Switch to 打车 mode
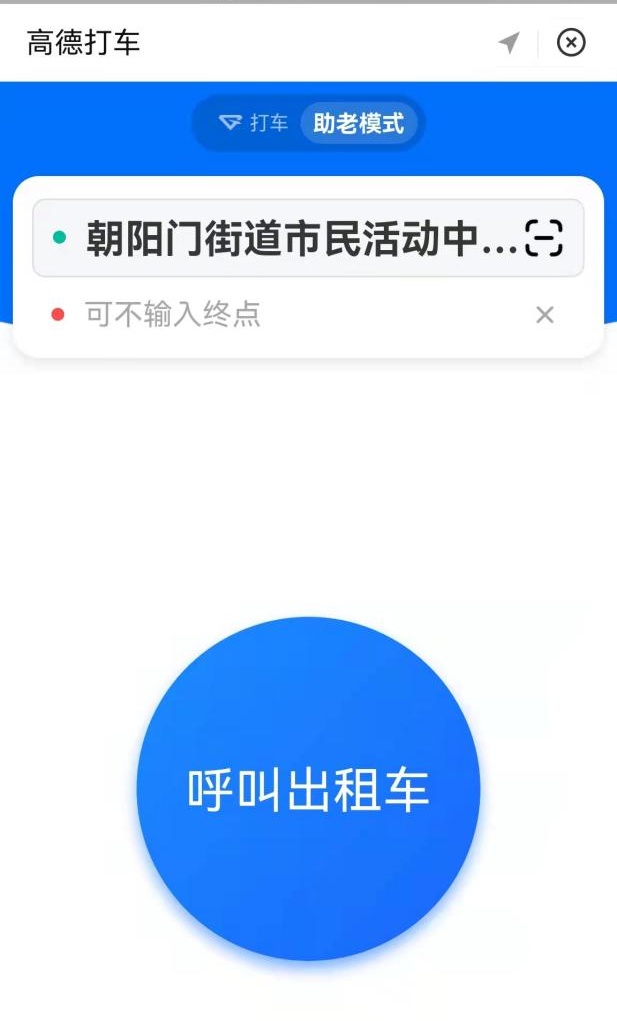The height and width of the screenshot is (1021, 617). point(254,123)
